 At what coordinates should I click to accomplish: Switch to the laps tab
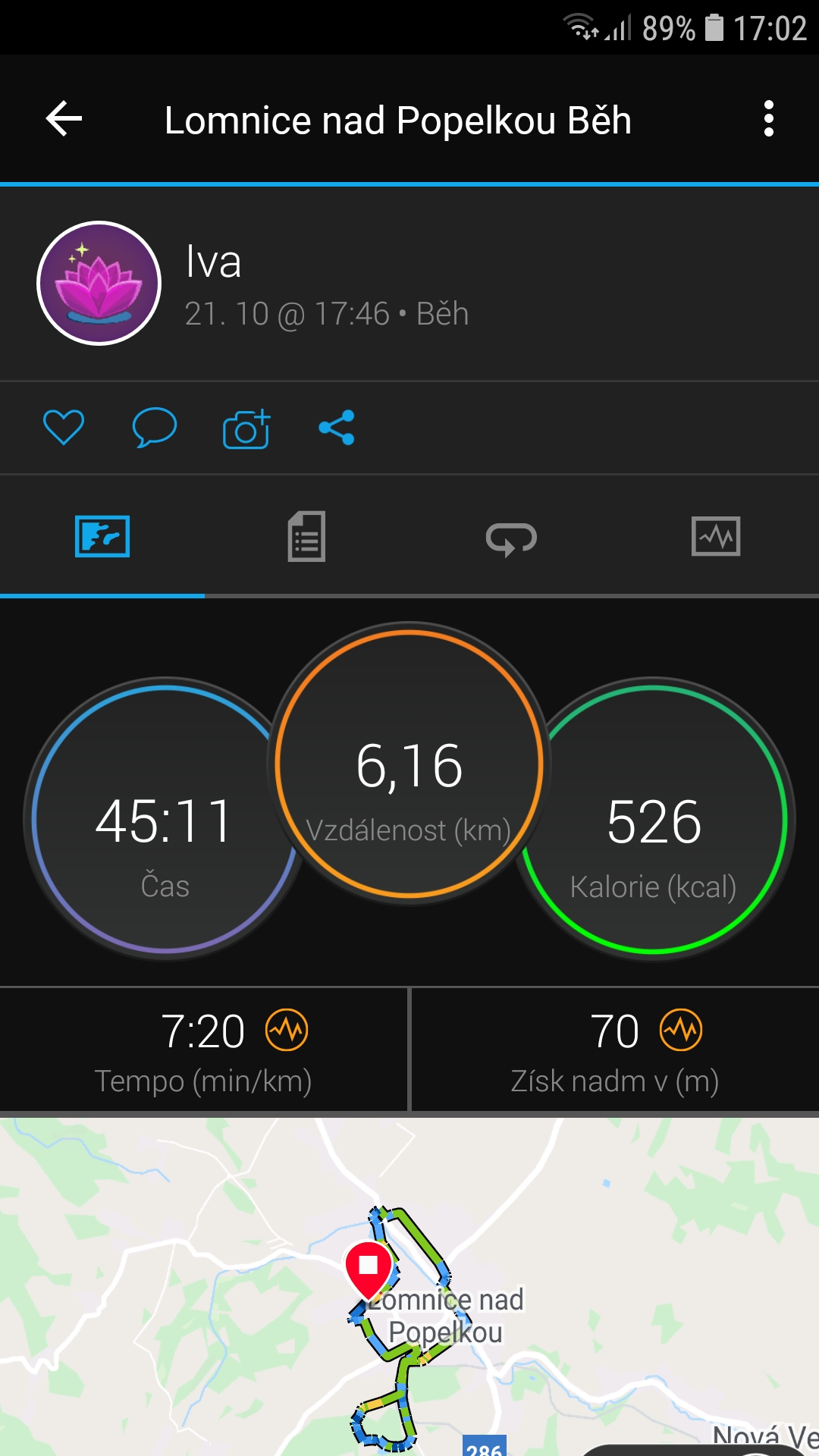click(x=511, y=538)
